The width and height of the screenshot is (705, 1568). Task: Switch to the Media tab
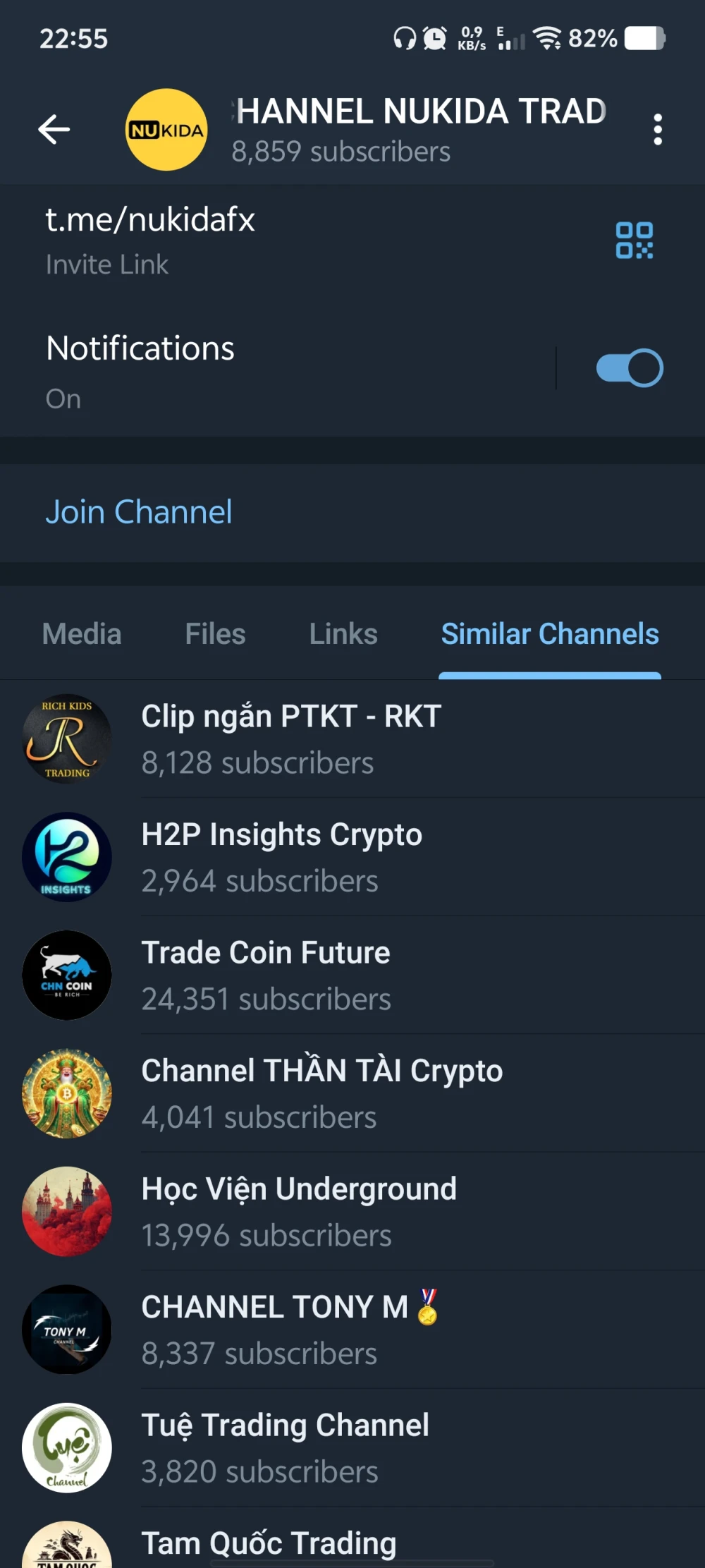82,634
